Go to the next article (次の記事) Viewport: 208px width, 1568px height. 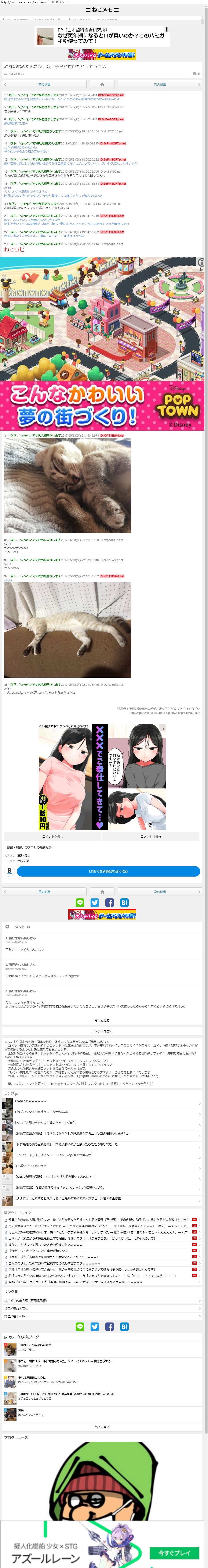coord(159,85)
